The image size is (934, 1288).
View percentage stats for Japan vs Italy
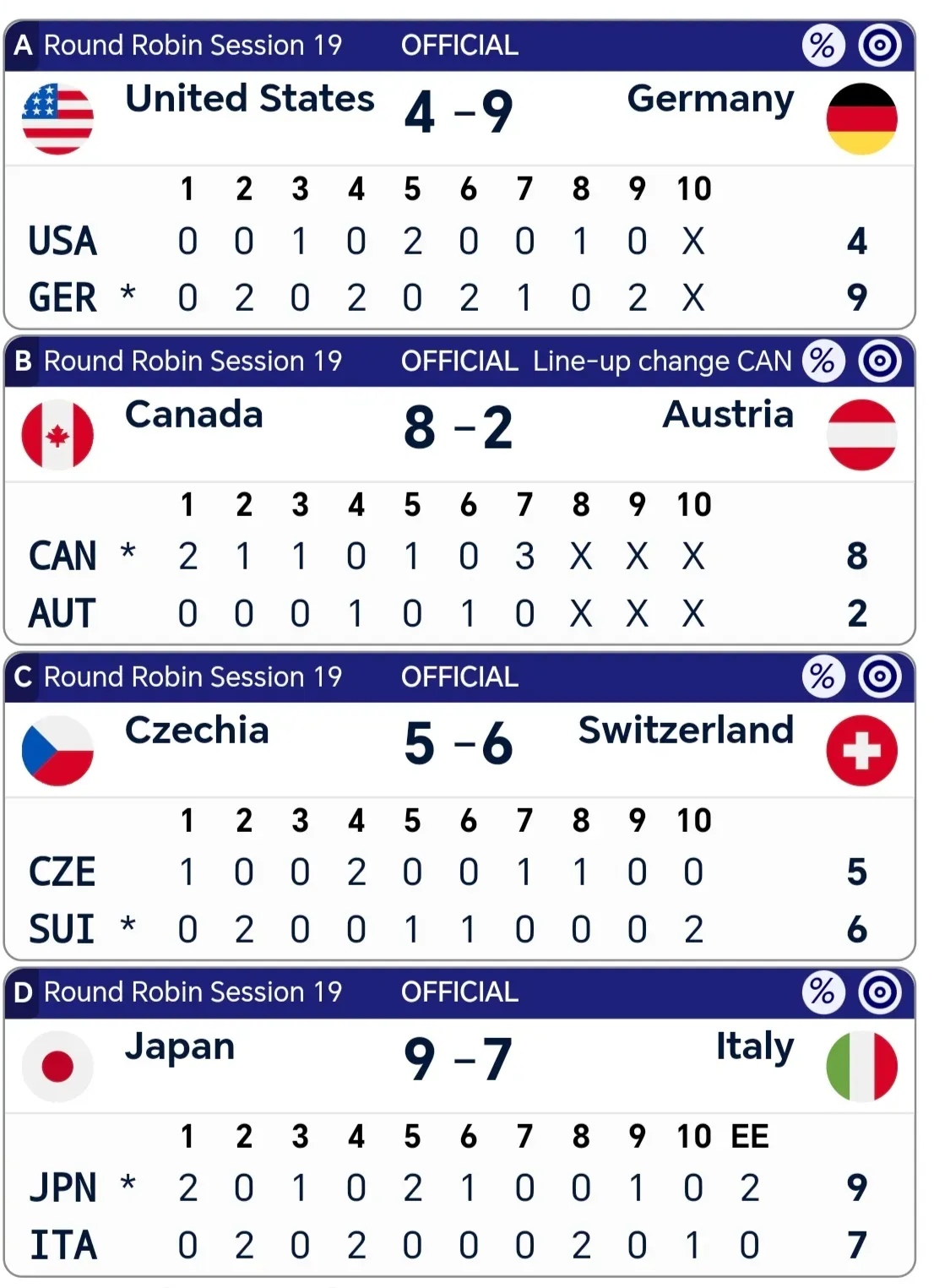tap(823, 992)
